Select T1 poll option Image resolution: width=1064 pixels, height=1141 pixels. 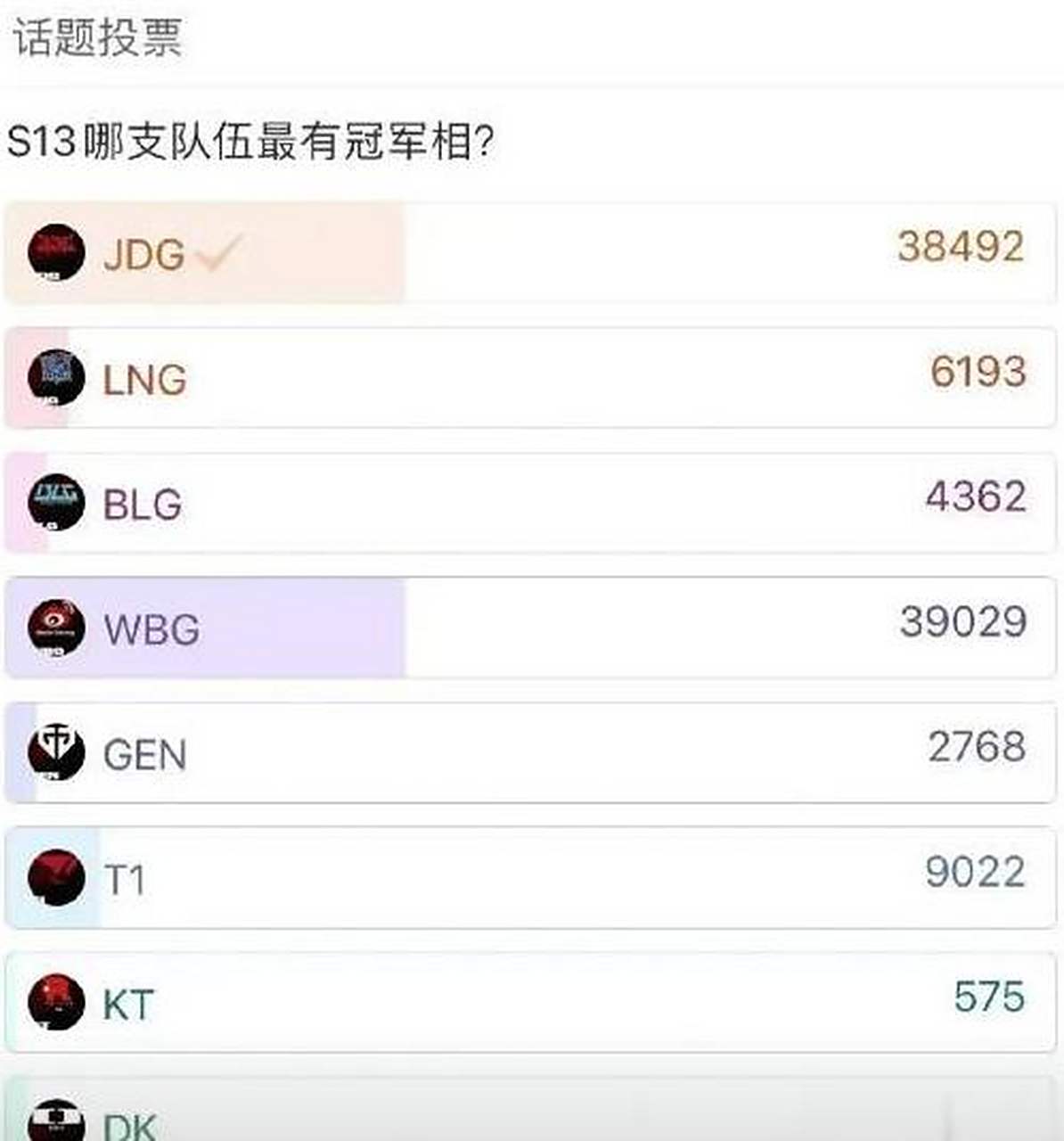click(x=530, y=878)
